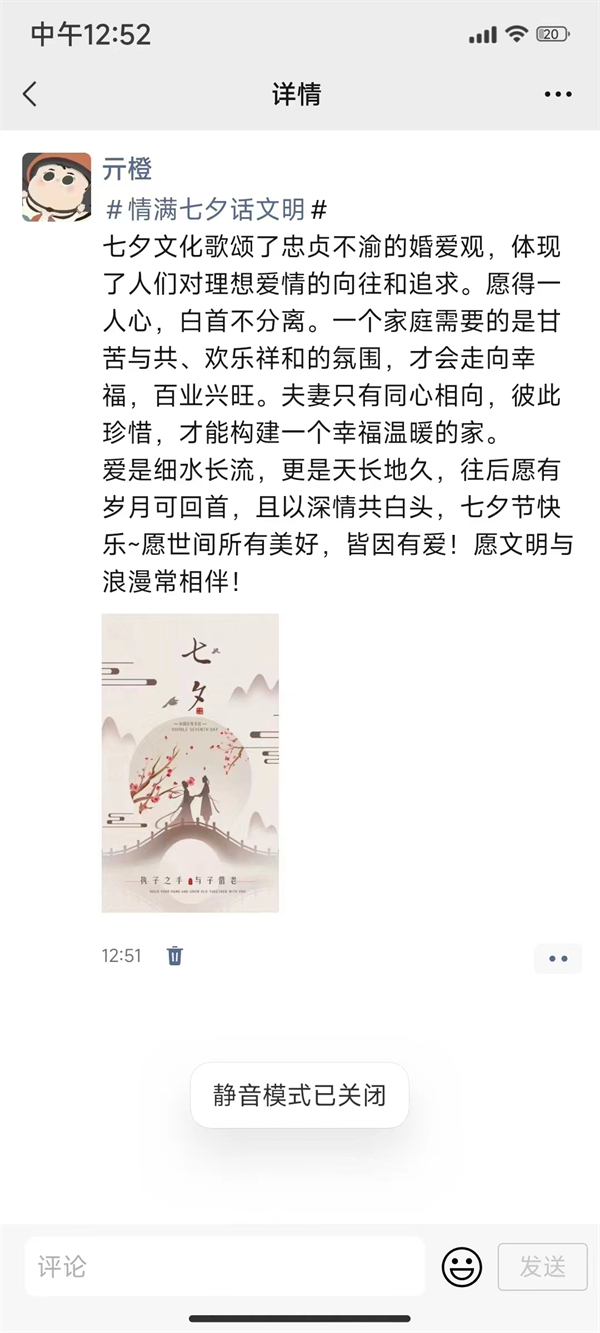Go back from the 详情 page
This screenshot has width=600, height=1333.
point(30,94)
